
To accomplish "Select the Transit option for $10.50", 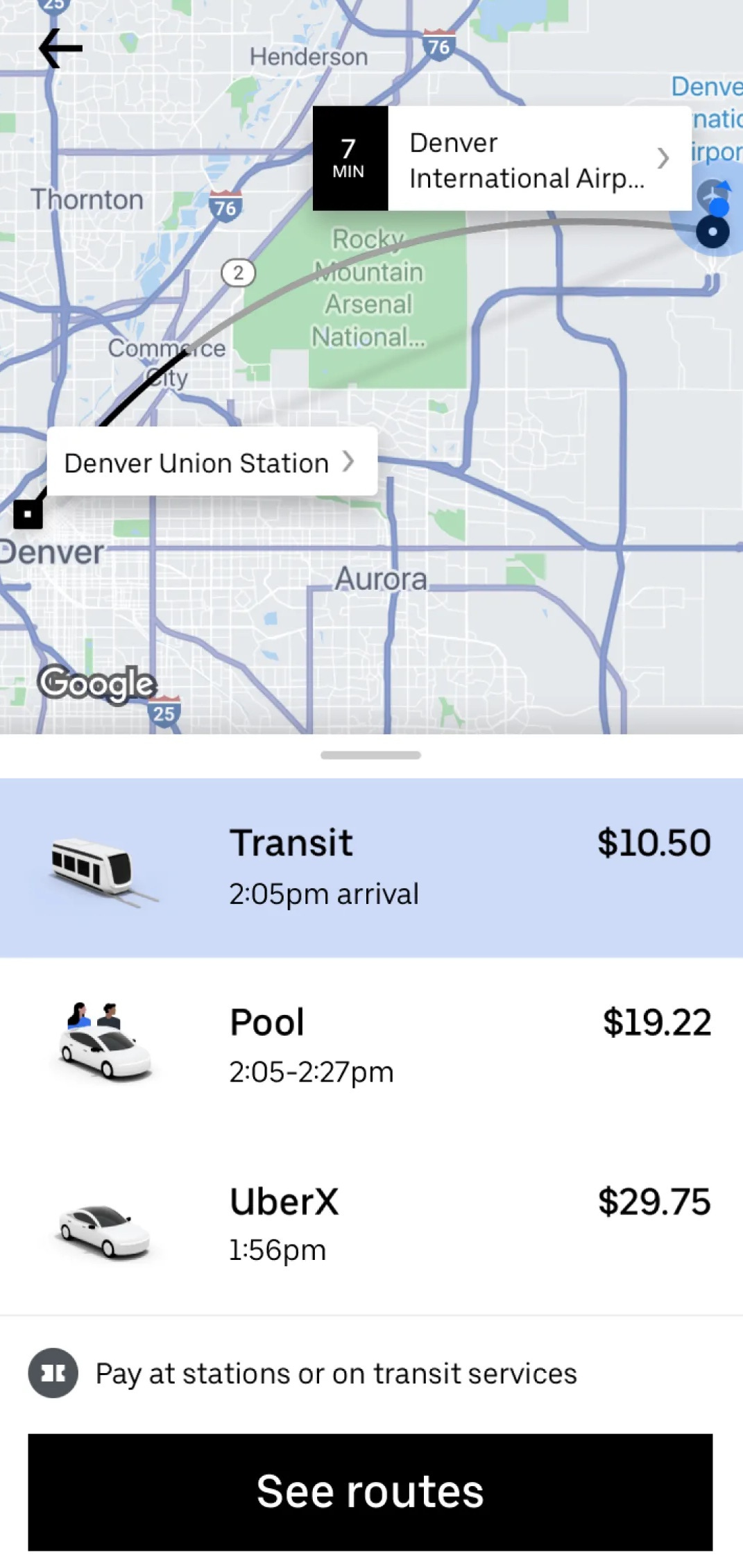I will point(371,868).
